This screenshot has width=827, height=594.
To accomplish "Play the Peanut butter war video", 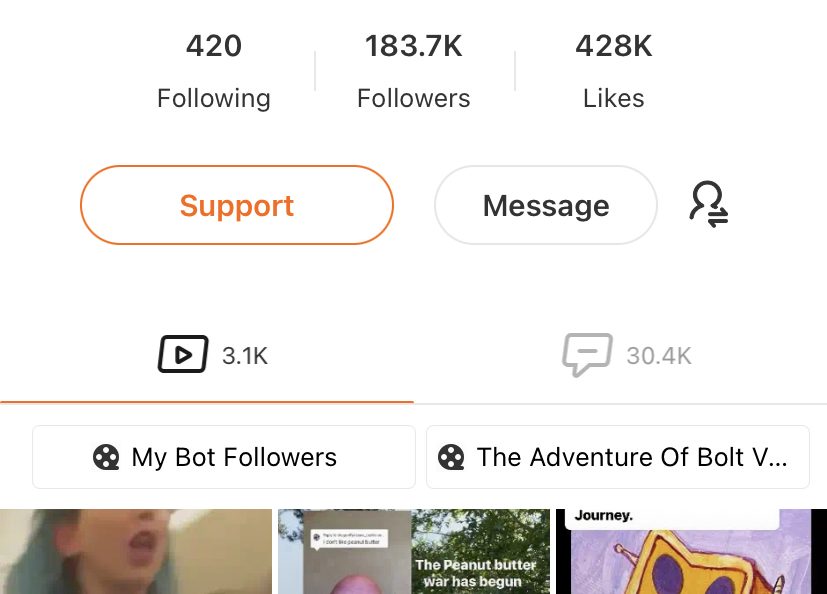I will (x=414, y=552).
